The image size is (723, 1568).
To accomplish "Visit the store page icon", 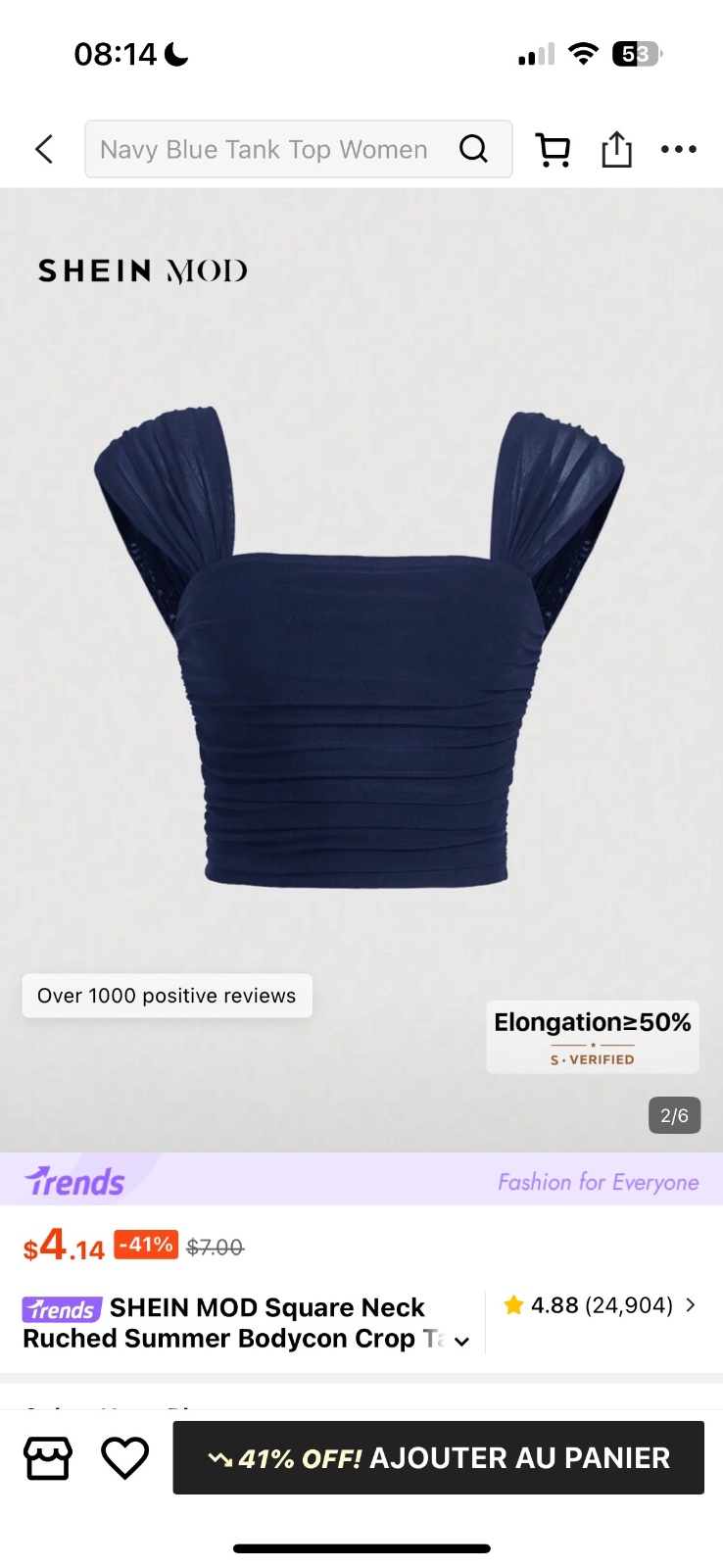I will [x=48, y=1457].
